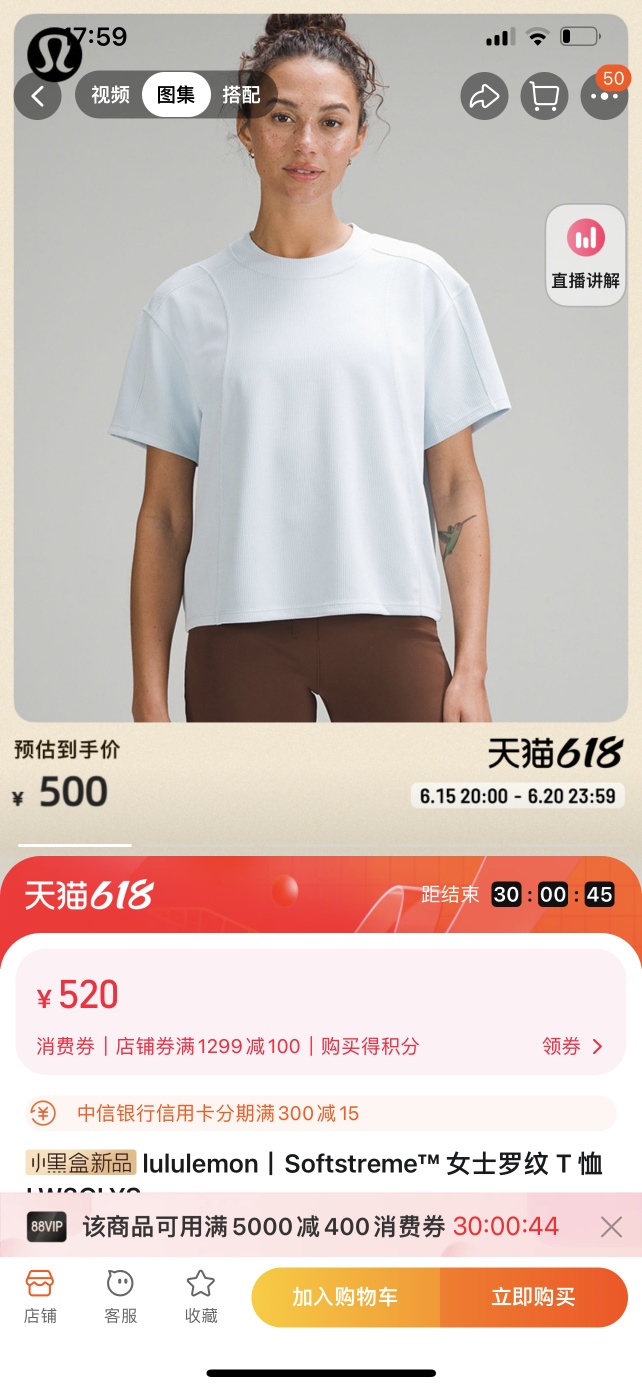642x1389 pixels.
Task: Tap 立即购买 to buy now
Action: coord(533,1297)
